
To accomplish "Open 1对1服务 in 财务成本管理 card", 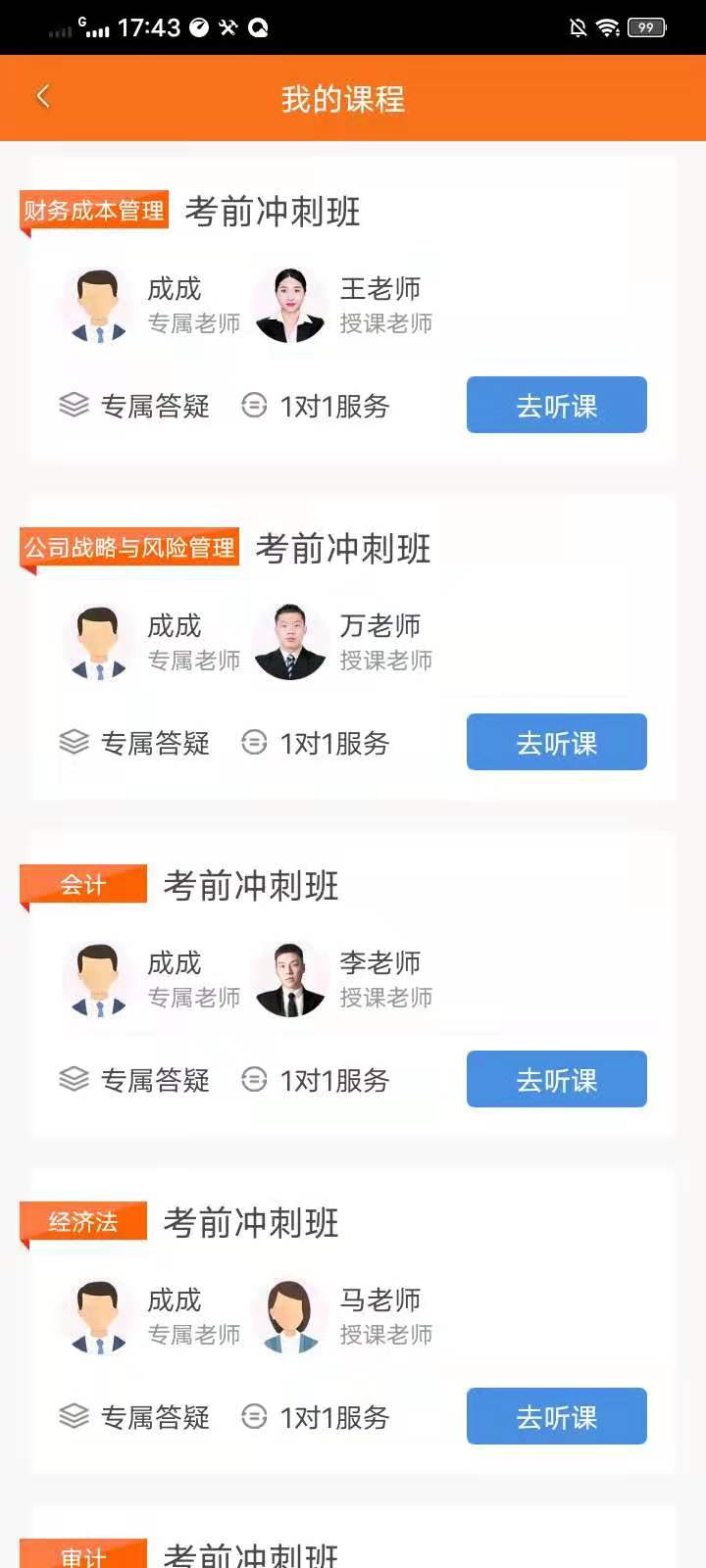I will (x=316, y=406).
